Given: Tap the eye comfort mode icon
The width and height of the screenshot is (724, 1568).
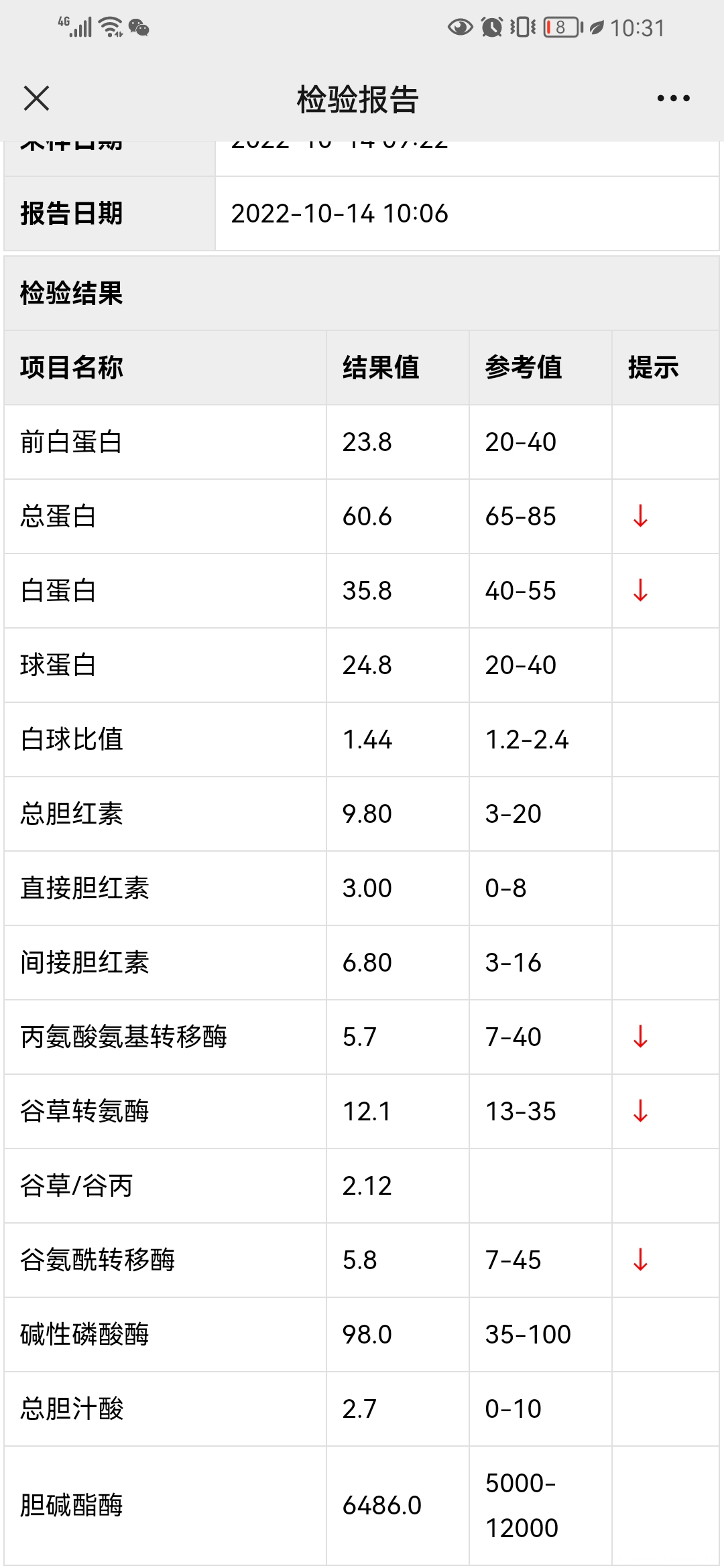Looking at the screenshot, I should [x=462, y=28].
